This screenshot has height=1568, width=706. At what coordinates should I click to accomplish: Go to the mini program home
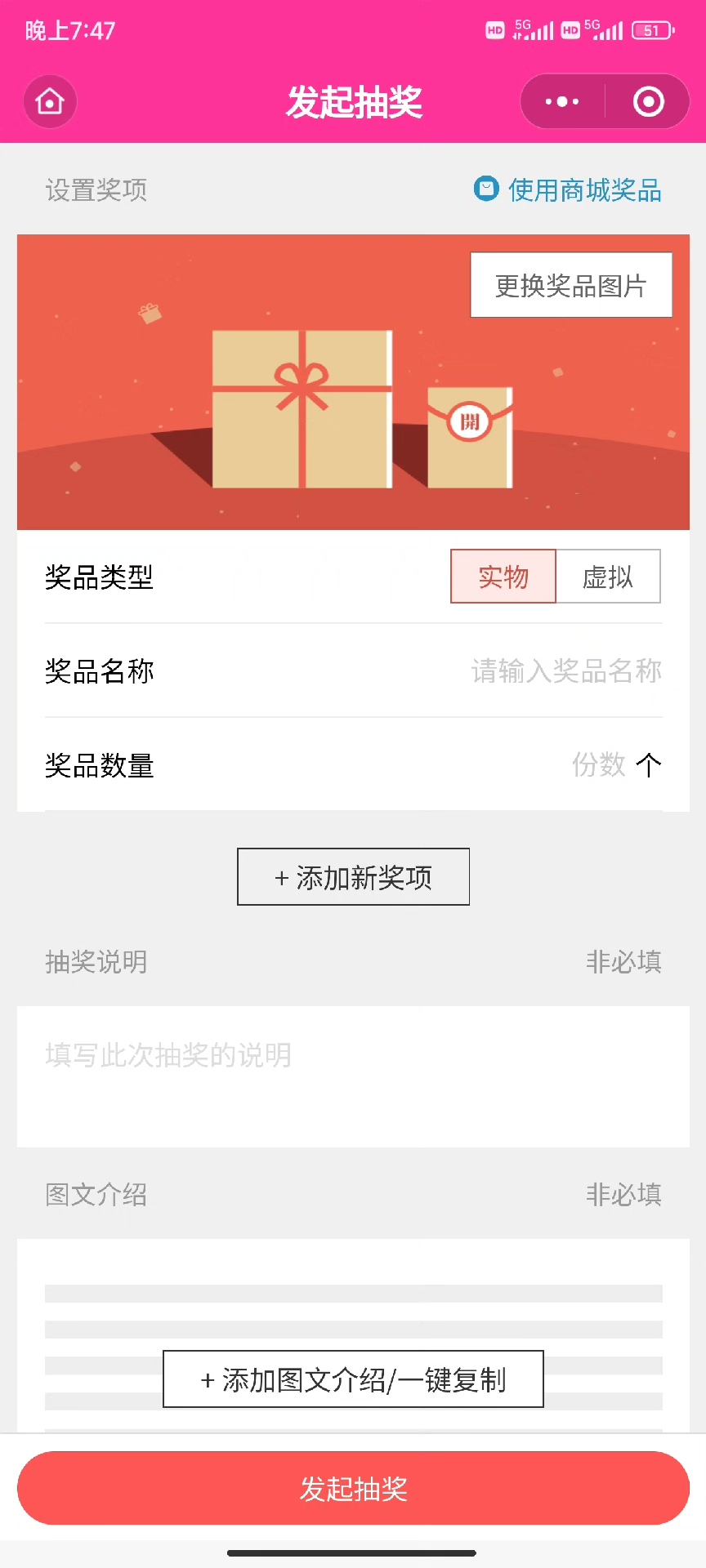(x=50, y=101)
